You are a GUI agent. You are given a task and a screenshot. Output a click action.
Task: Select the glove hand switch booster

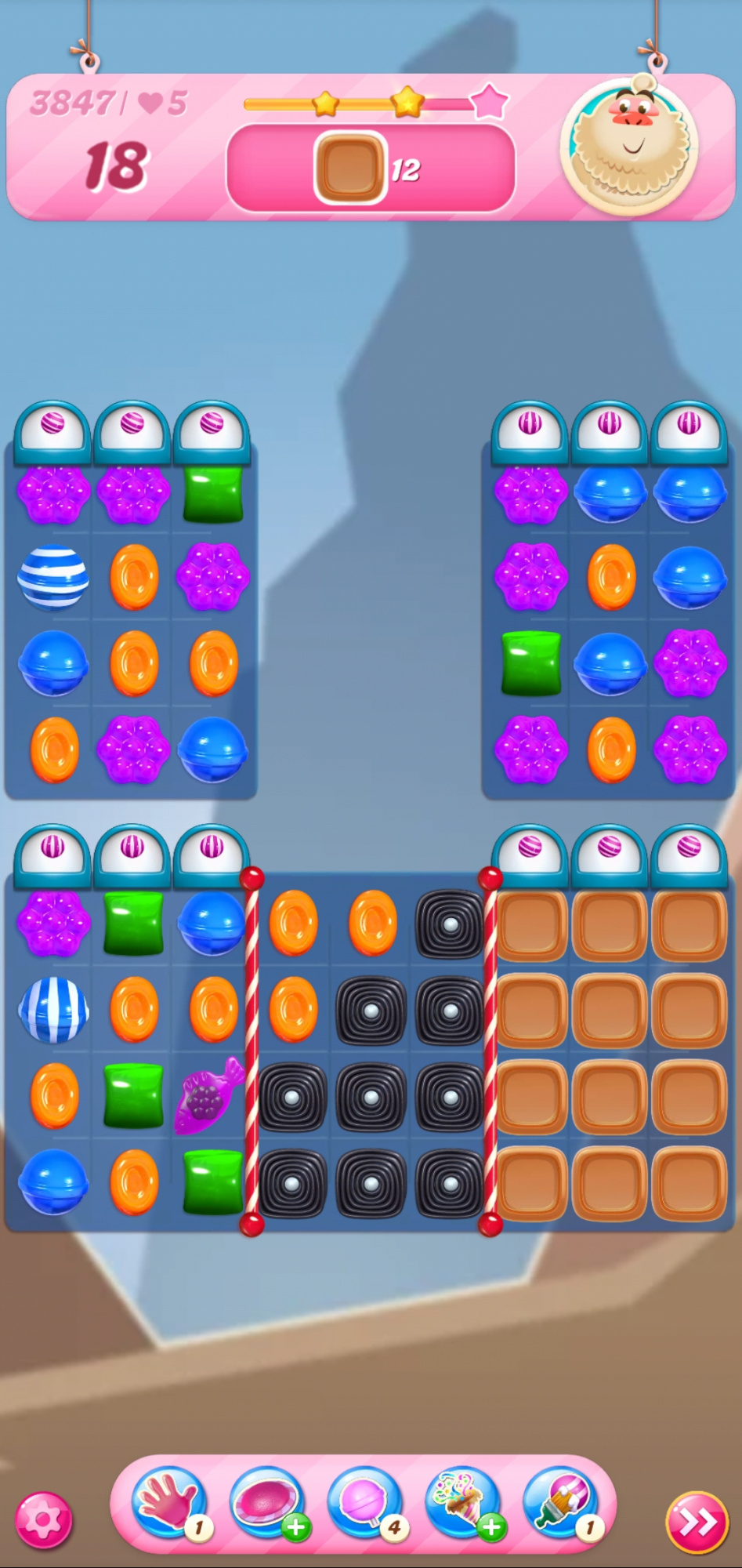168,1502
